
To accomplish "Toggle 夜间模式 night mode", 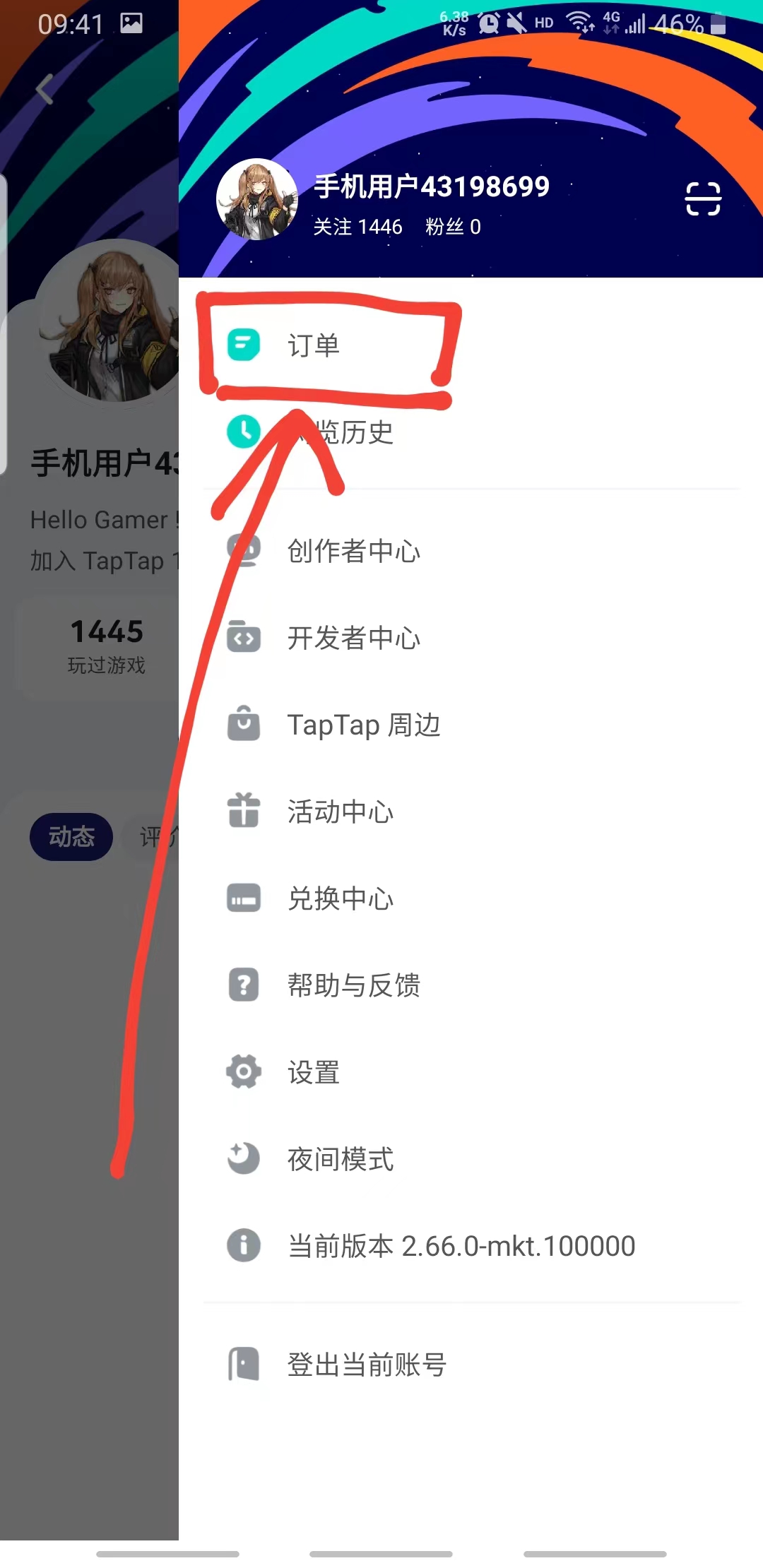I will tap(340, 1159).
